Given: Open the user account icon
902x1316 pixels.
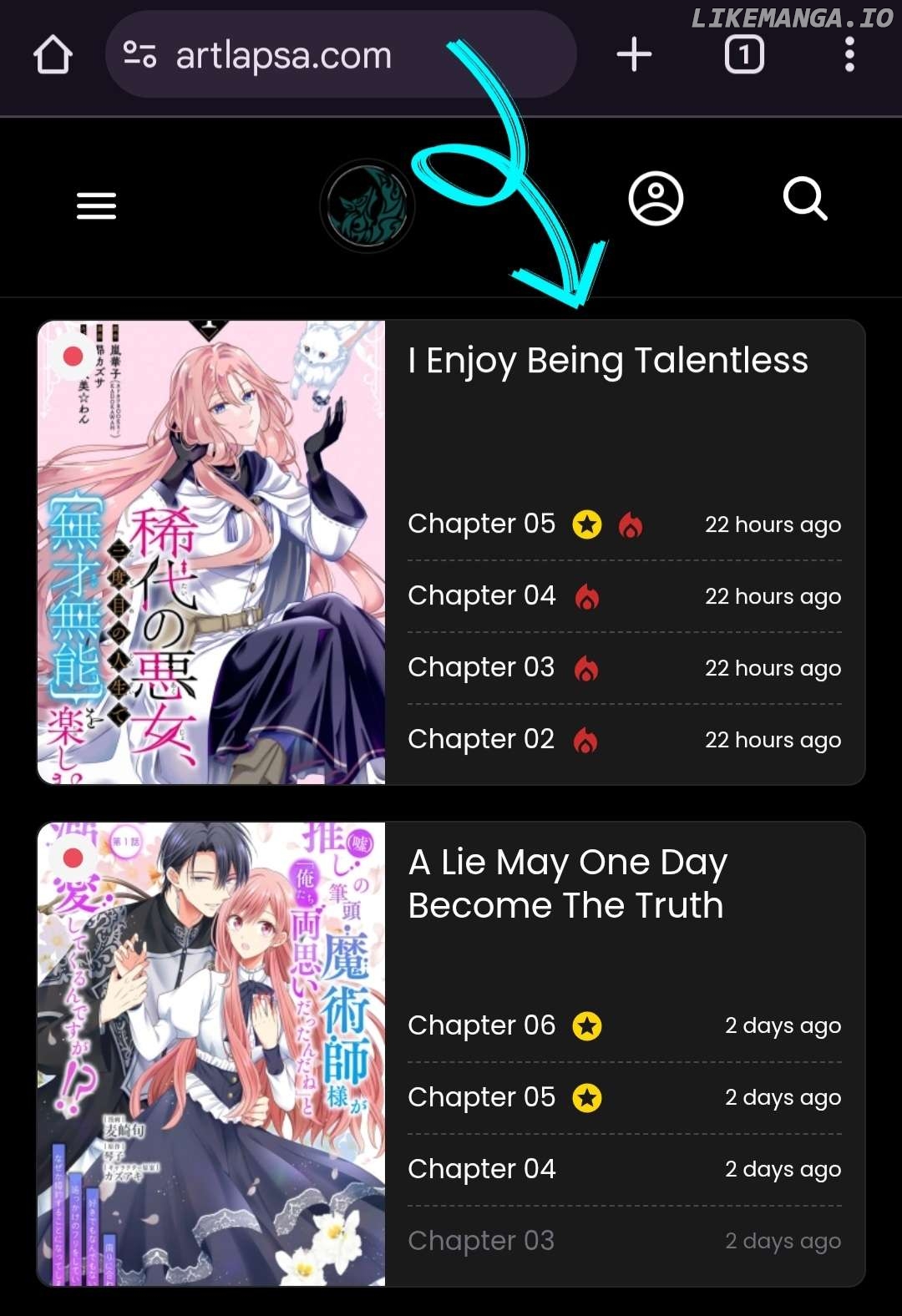Looking at the screenshot, I should [x=656, y=199].
